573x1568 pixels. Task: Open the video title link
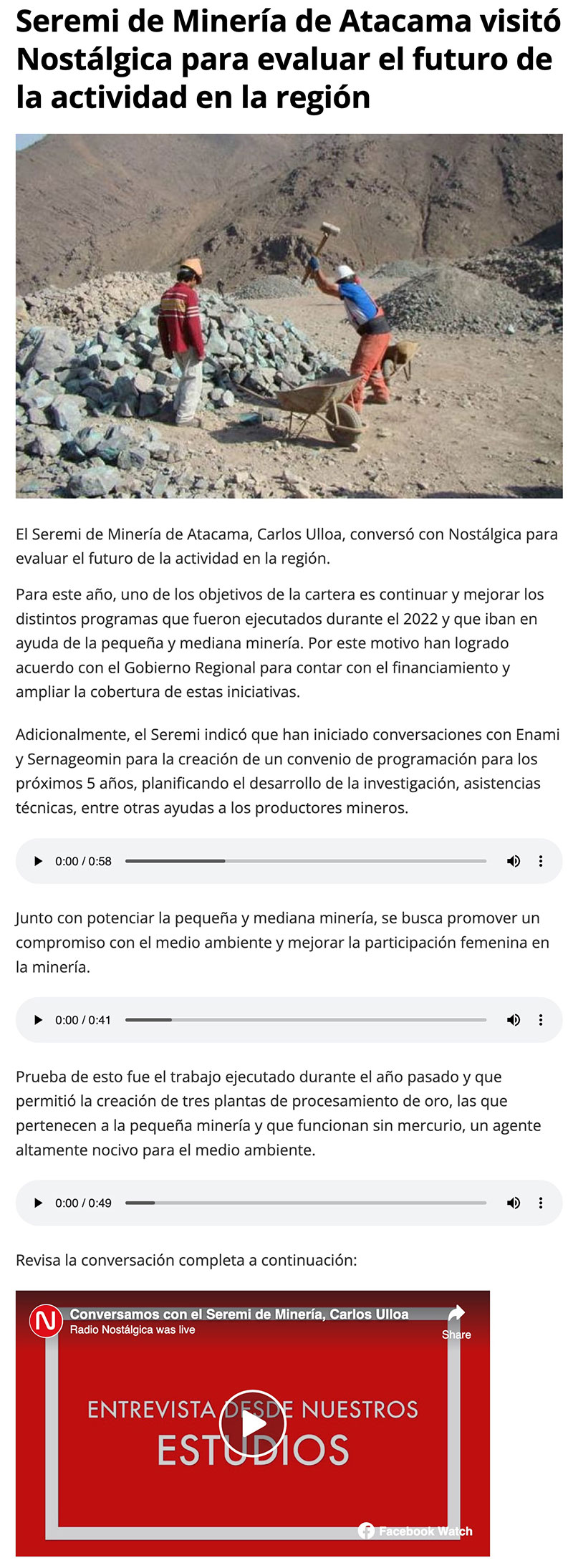239,1314
